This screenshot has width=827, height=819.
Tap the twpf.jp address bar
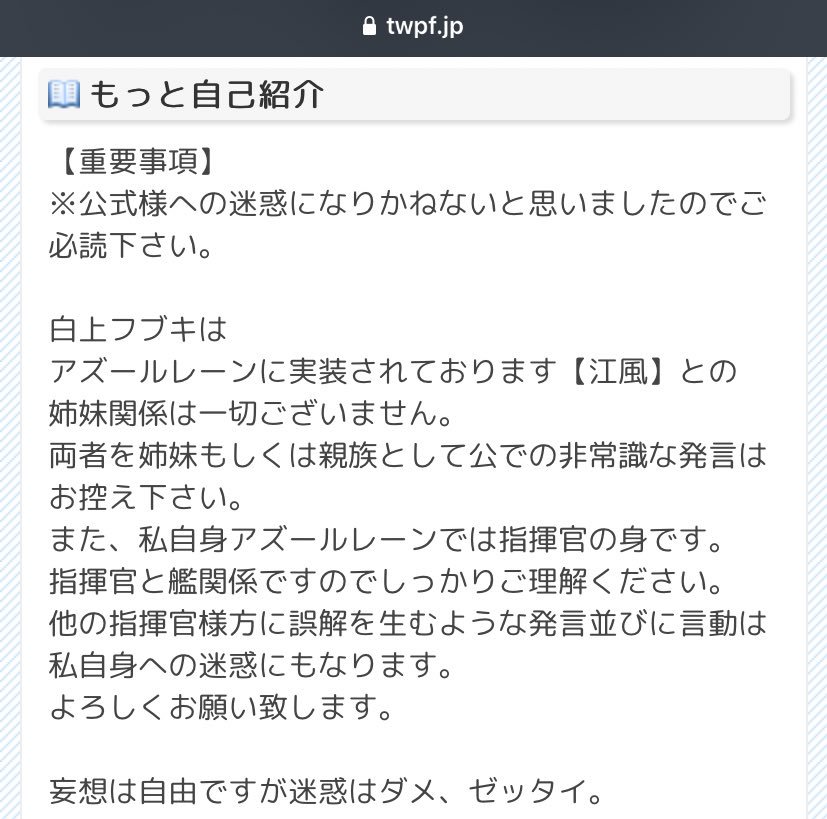click(413, 26)
